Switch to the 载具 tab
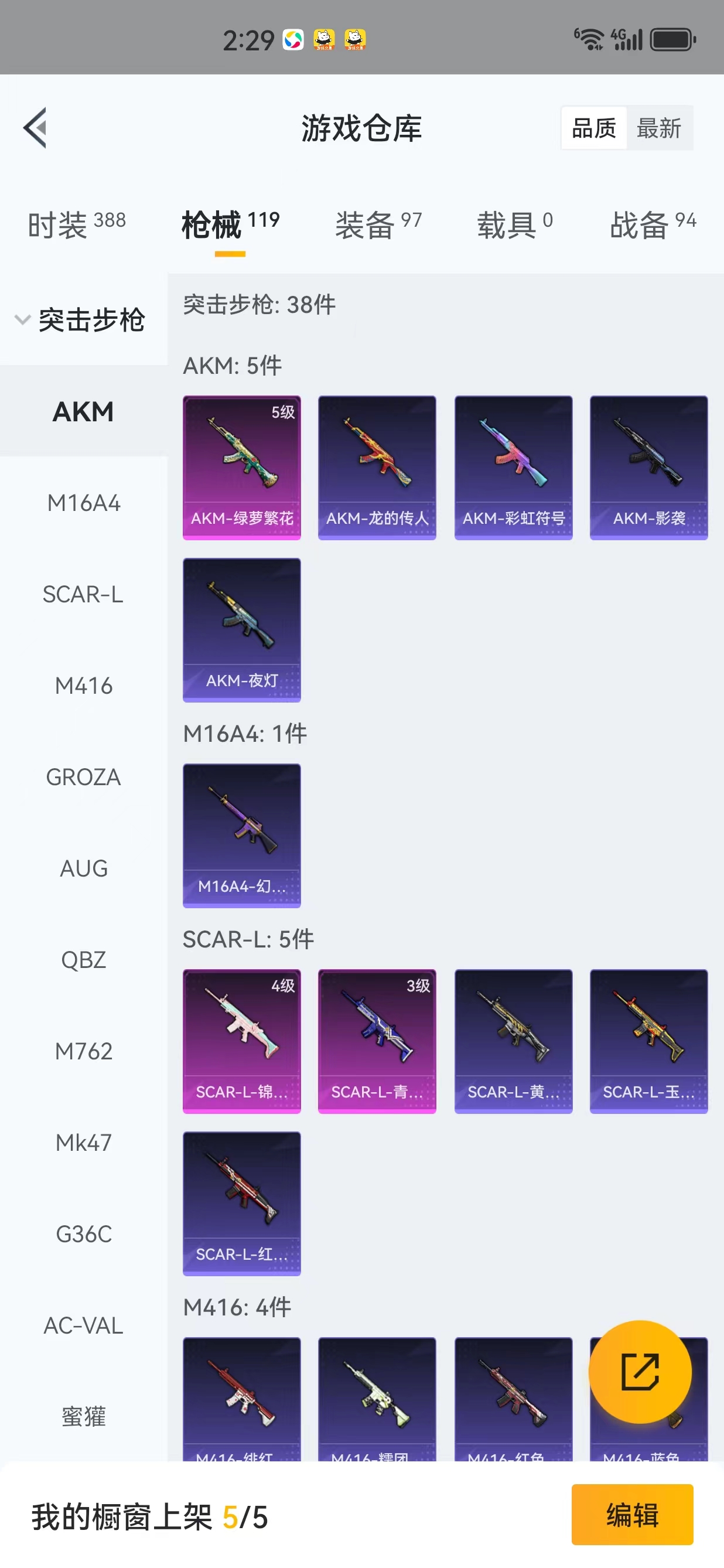The height and width of the screenshot is (1568, 724). pyautogui.click(x=515, y=224)
